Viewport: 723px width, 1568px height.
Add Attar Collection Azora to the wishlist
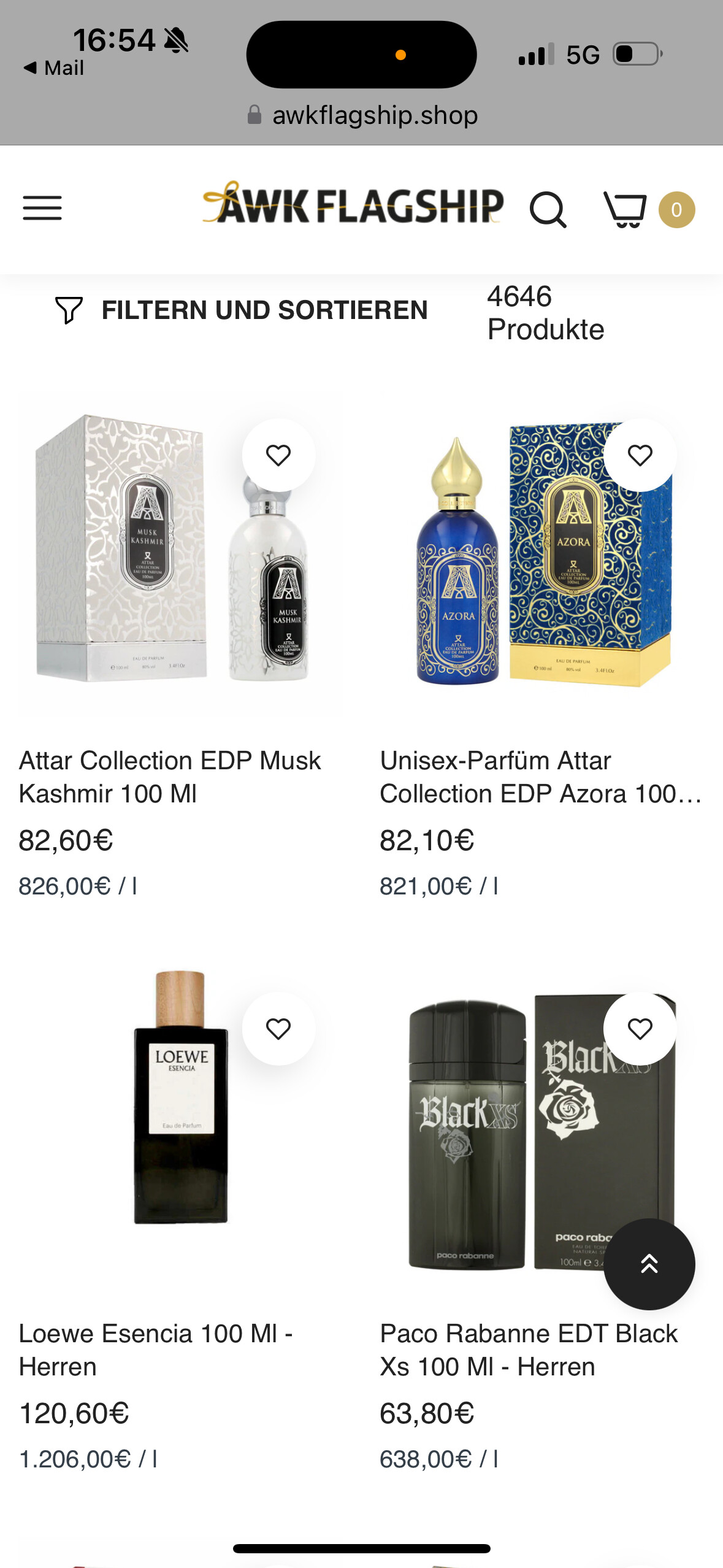point(640,455)
